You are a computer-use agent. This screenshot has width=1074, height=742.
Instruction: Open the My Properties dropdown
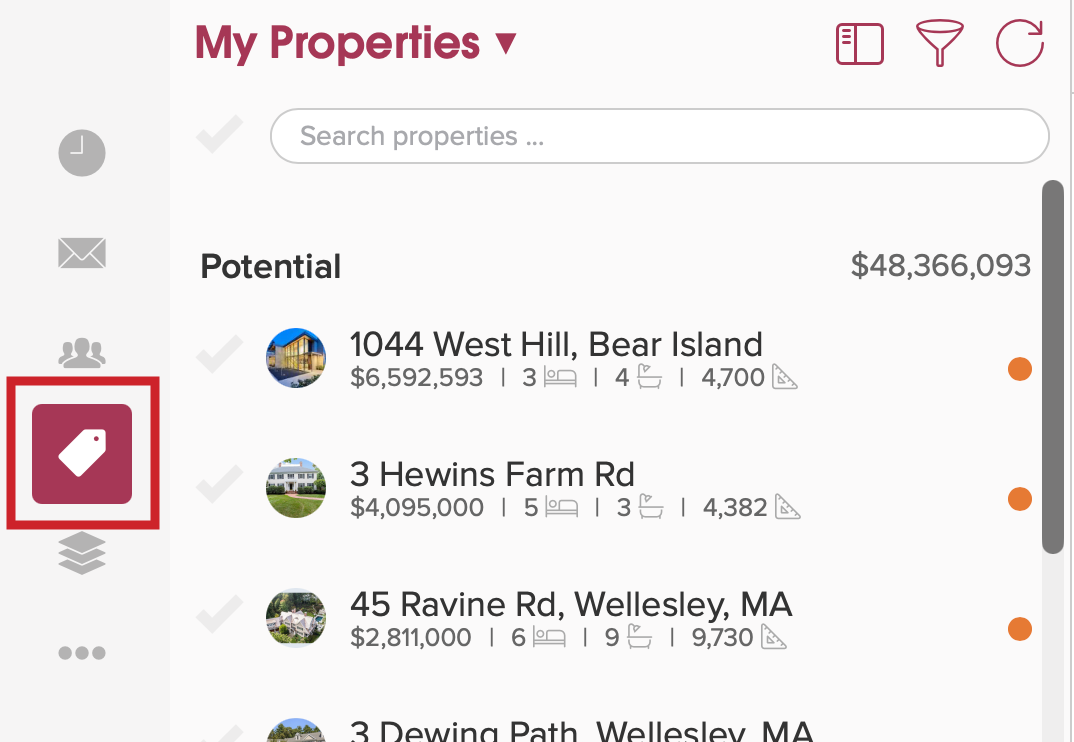[355, 43]
